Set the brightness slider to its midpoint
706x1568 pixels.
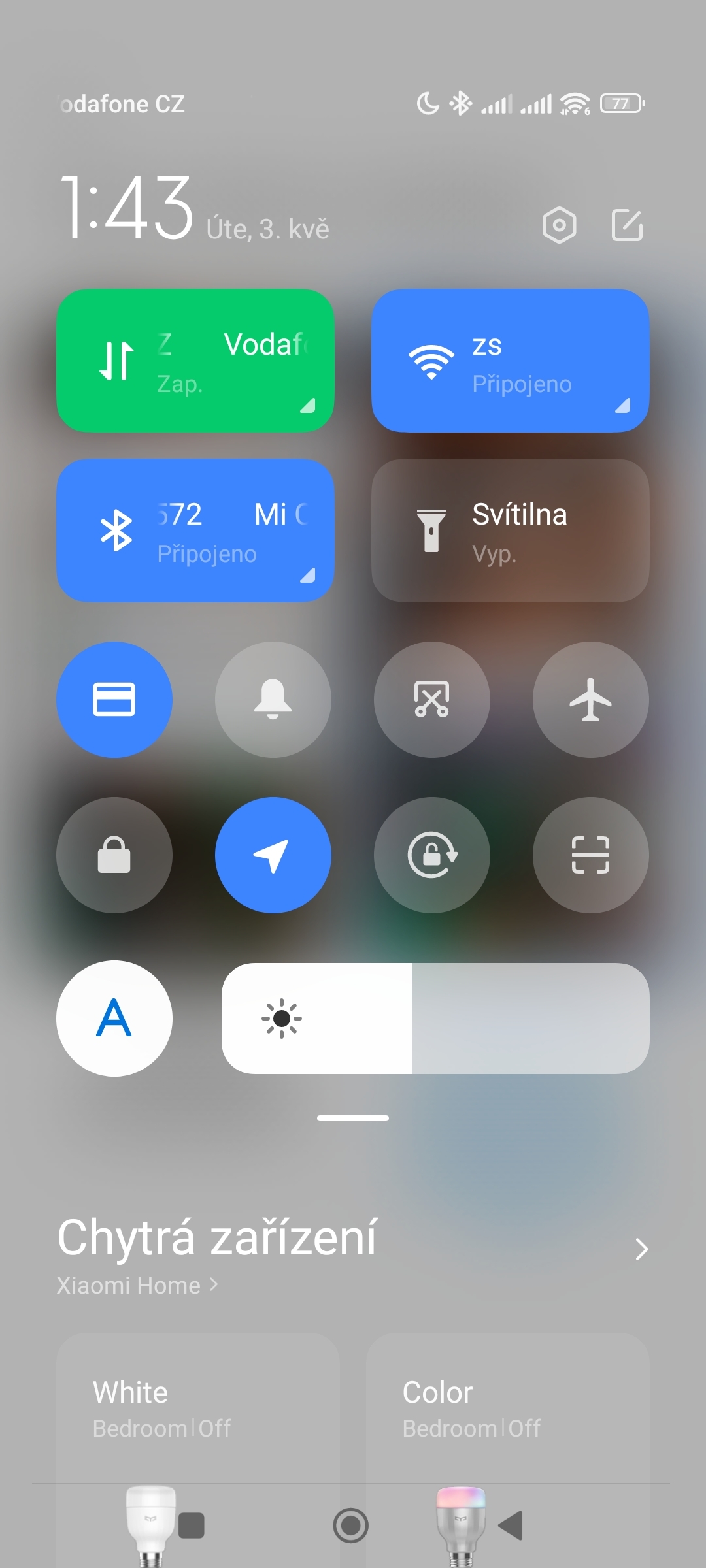pos(435,1019)
